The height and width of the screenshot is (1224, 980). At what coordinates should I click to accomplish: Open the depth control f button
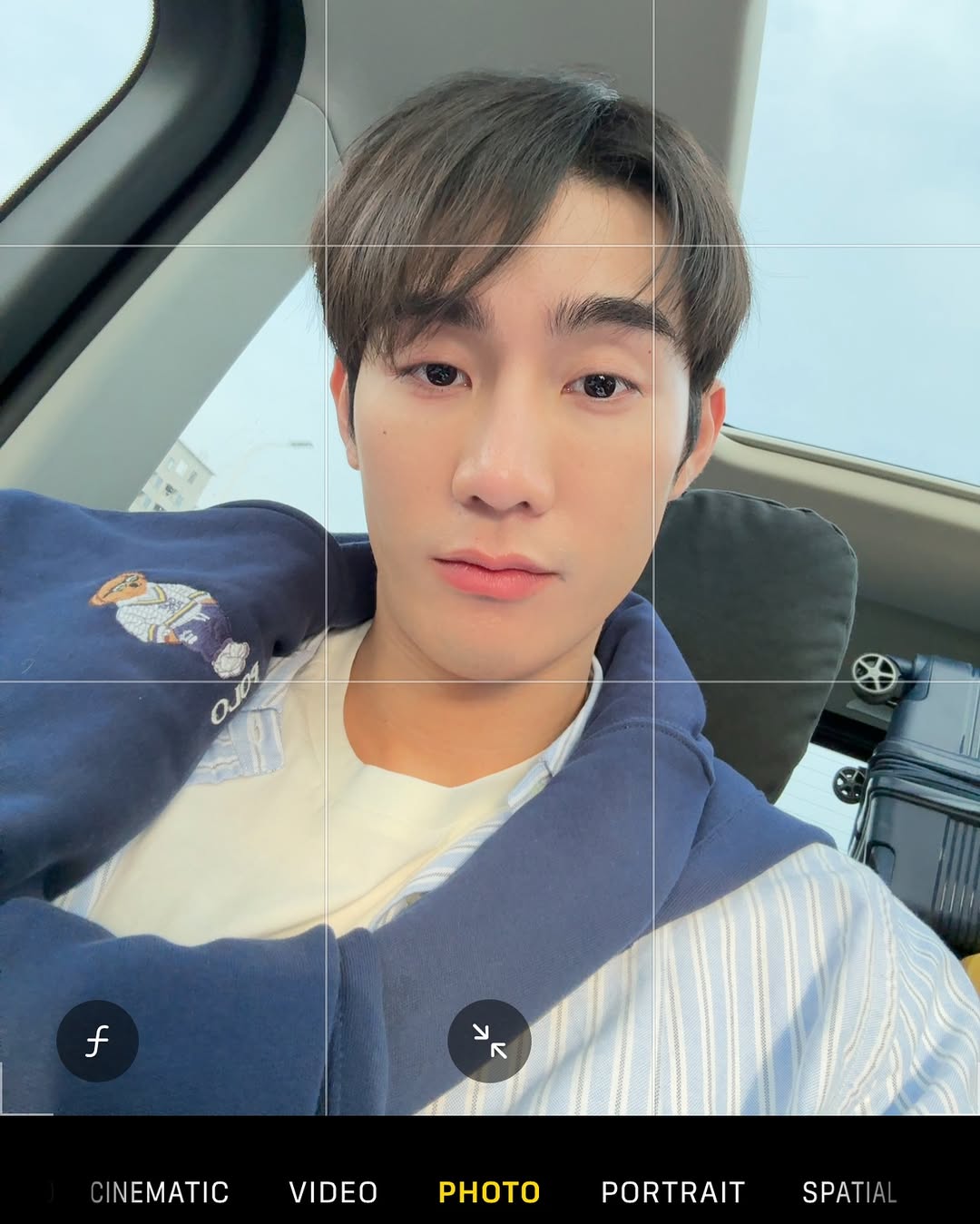pyautogui.click(x=97, y=1041)
